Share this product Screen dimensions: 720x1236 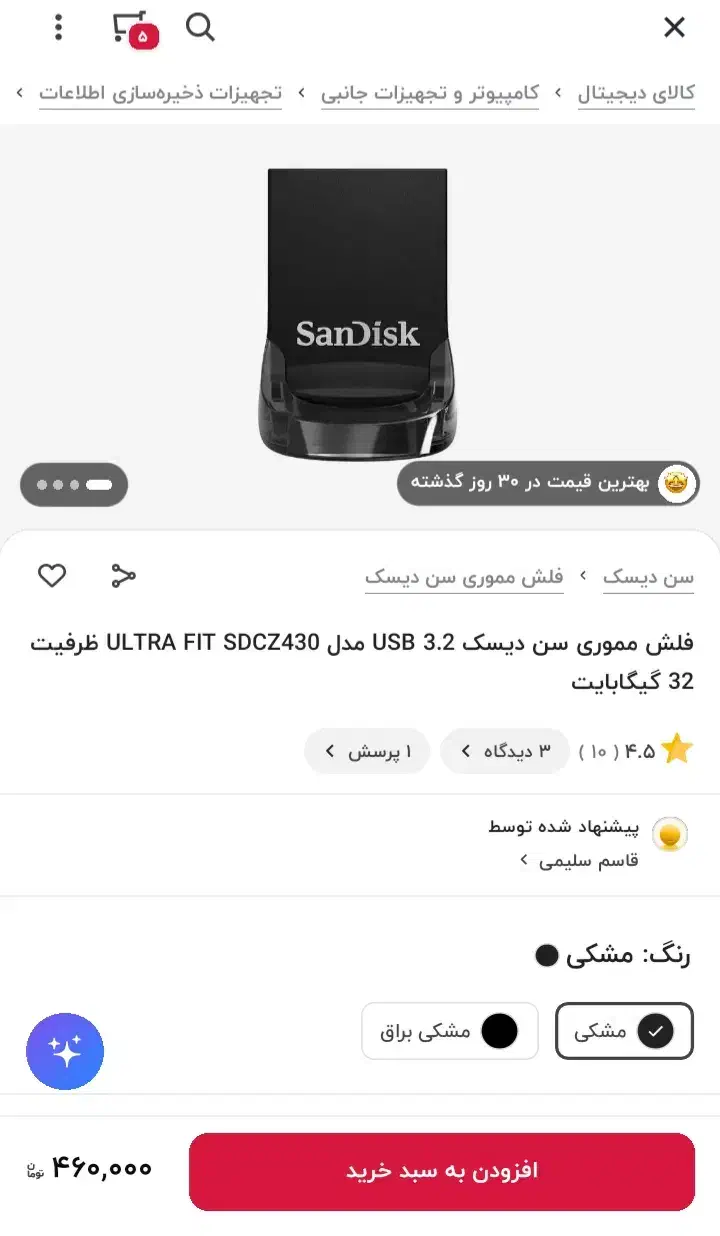123,575
